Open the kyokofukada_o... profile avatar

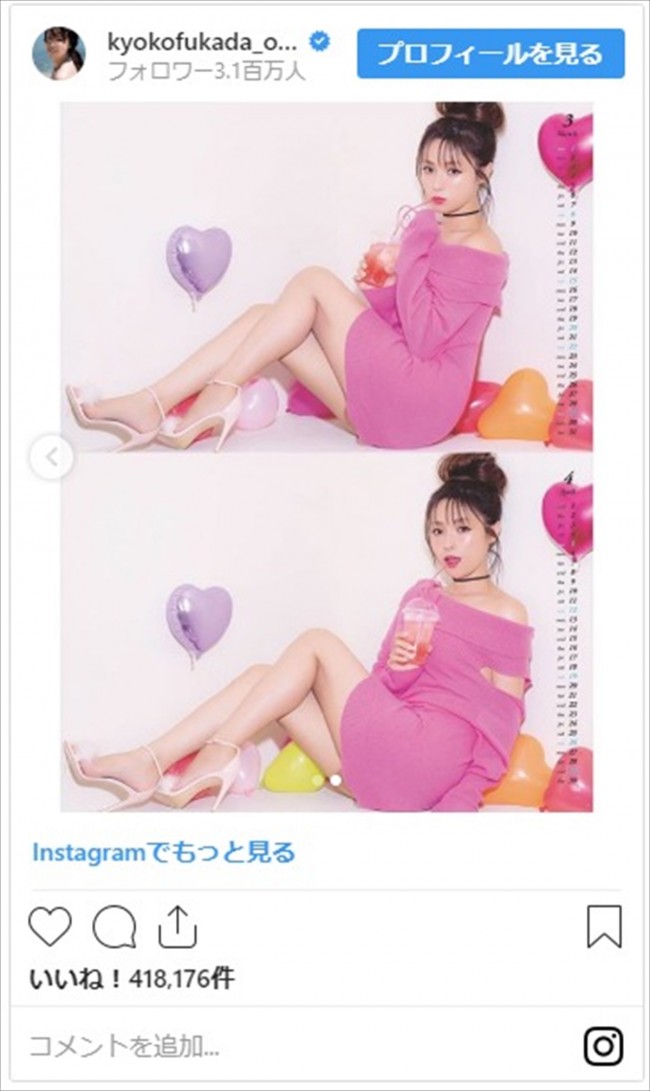point(59,54)
